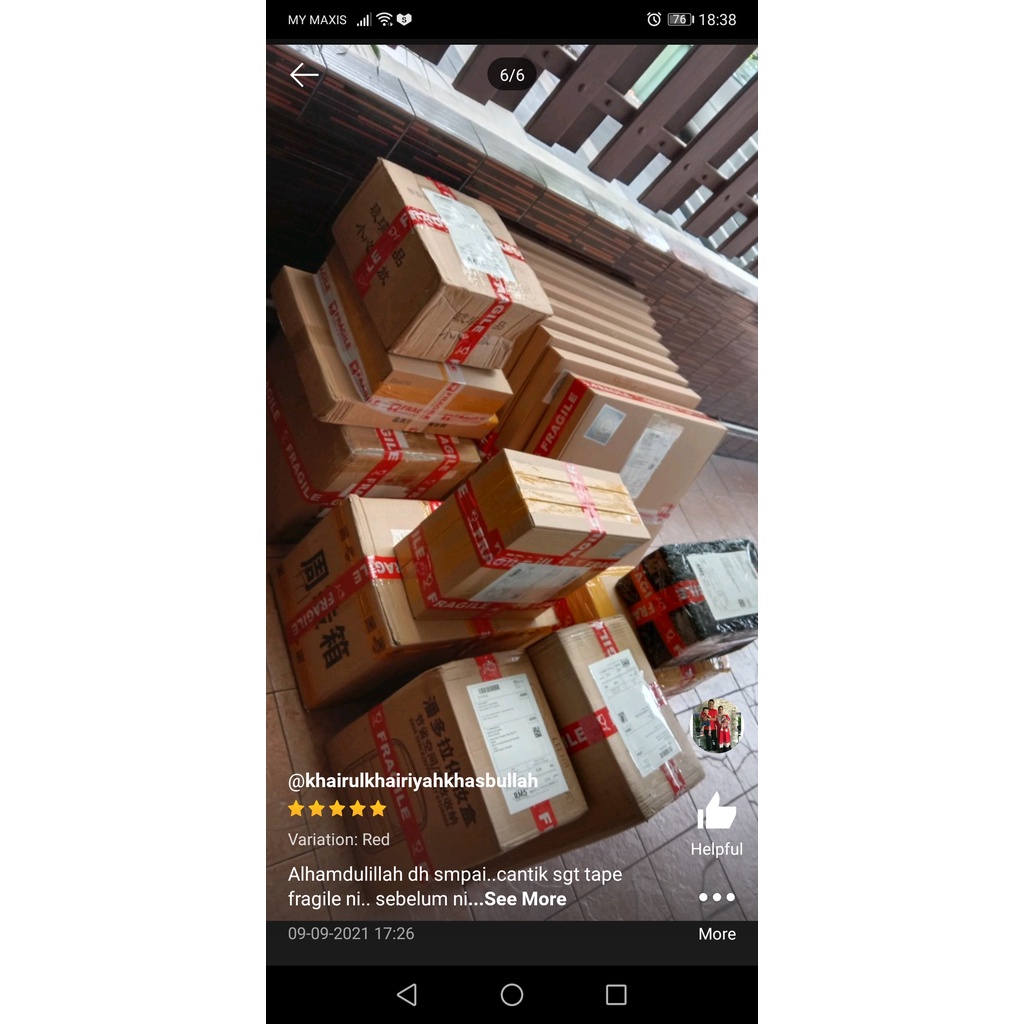This screenshot has height=1024, width=1024.
Task: Tap the system home button
Action: [x=511, y=995]
